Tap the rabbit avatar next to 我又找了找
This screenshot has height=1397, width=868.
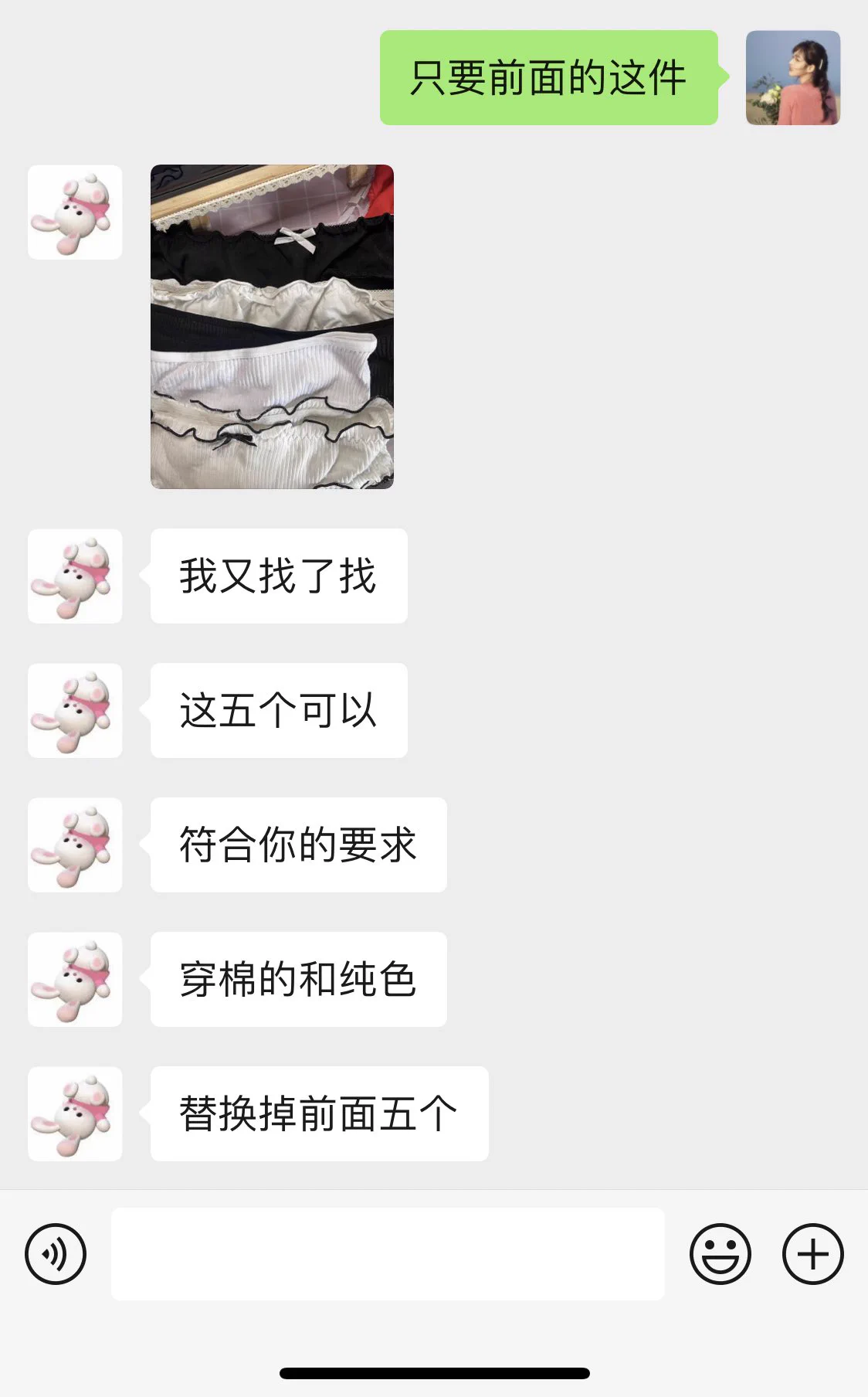(74, 576)
